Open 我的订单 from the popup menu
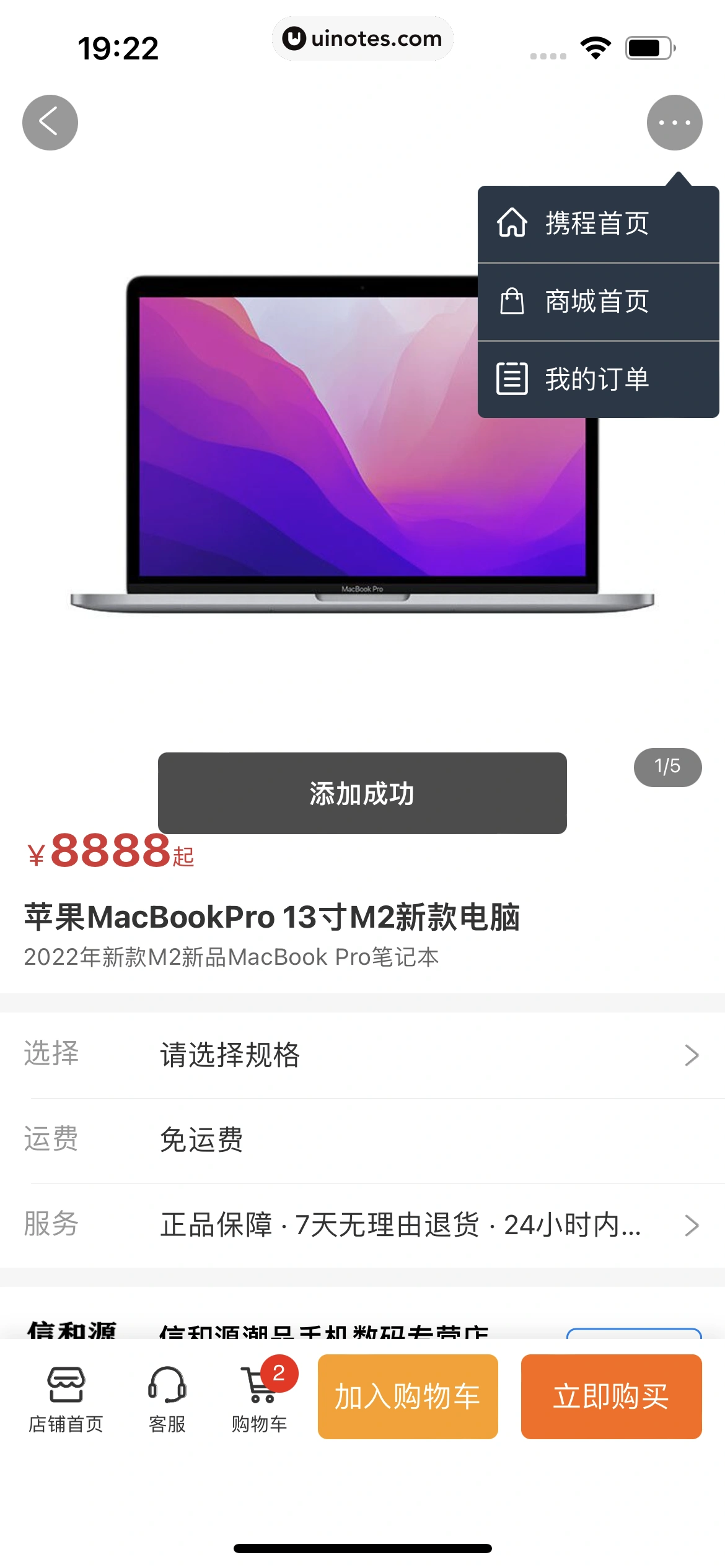725x1568 pixels. [x=597, y=379]
